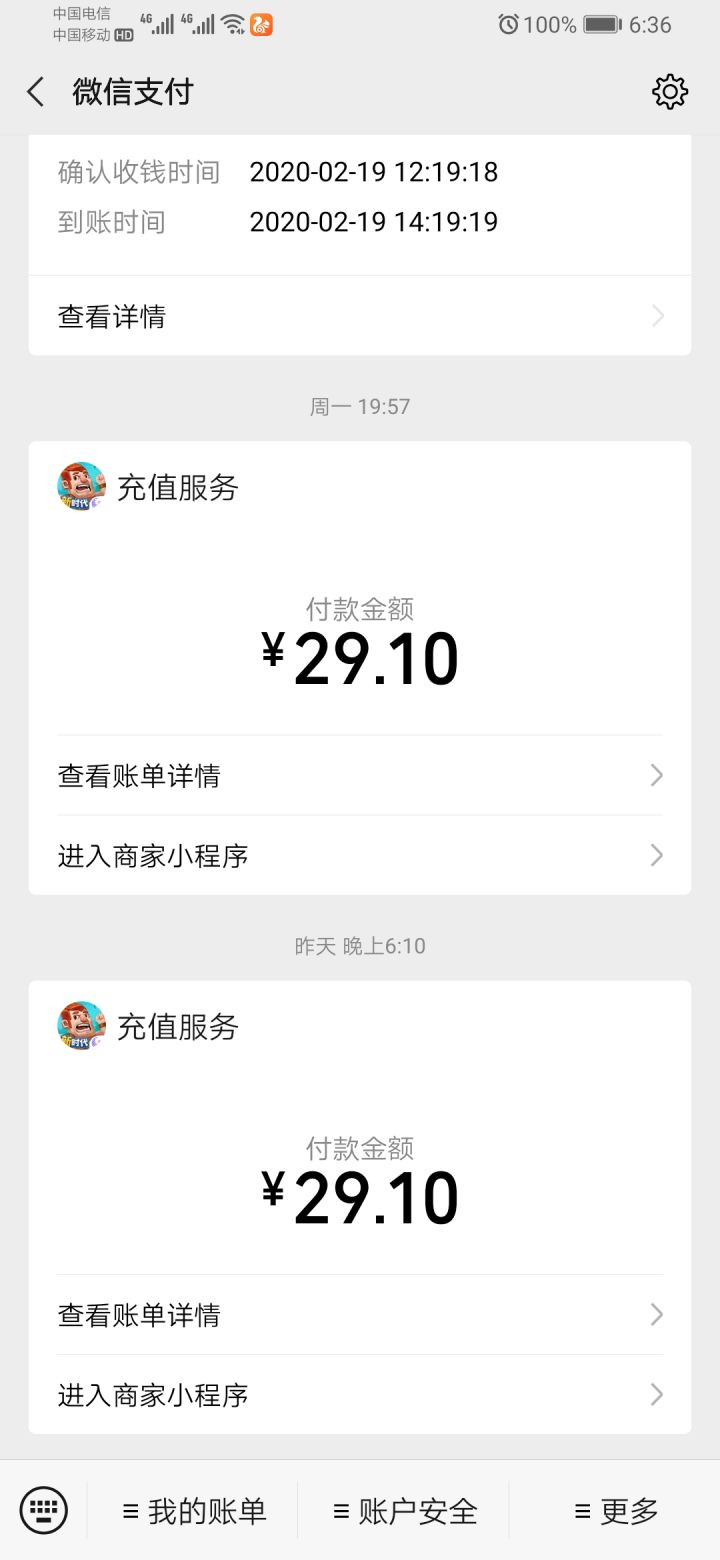Select the 充值服务 game avatar icon
720x1560 pixels.
(x=80, y=486)
